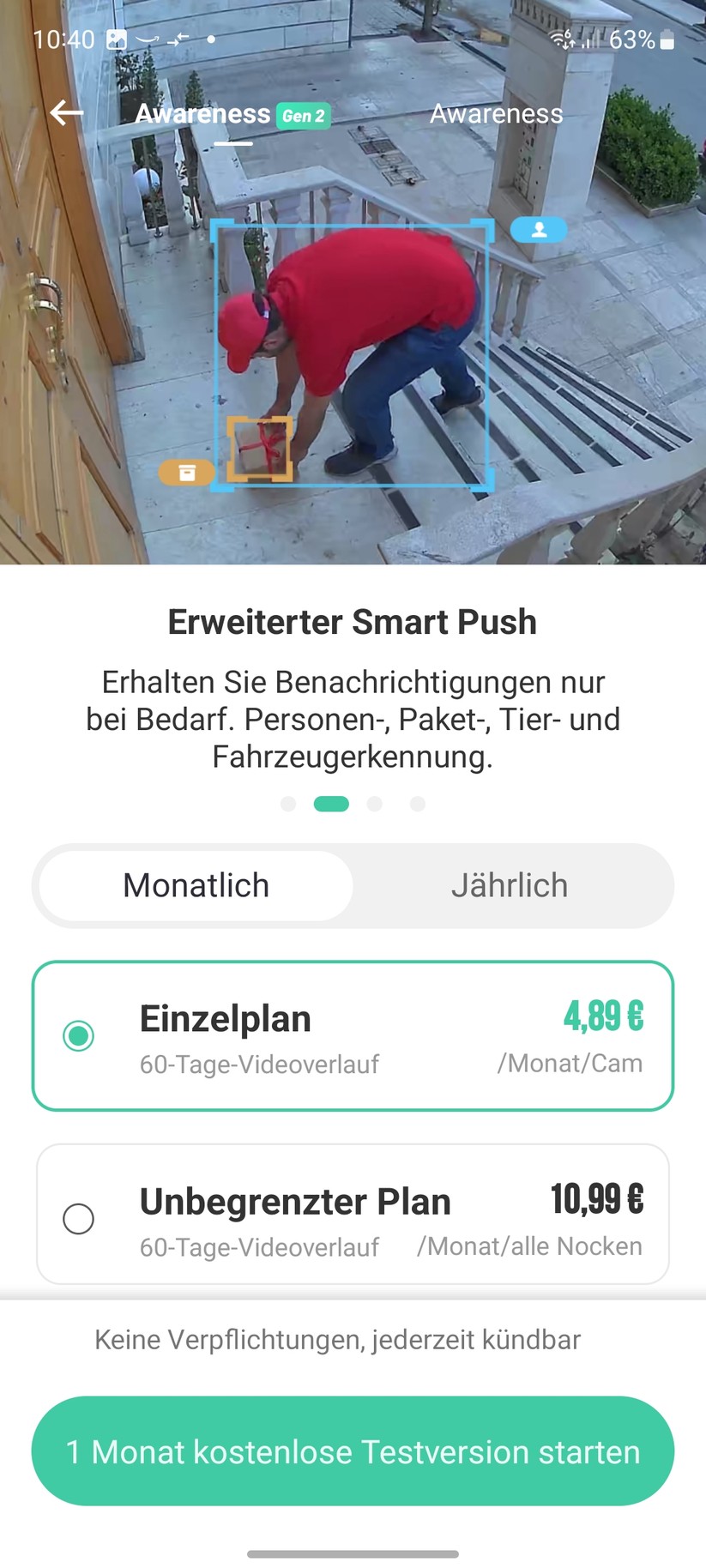Tap the first carousel indicator dot
Viewport: 706px width, 1568px height.
[287, 804]
